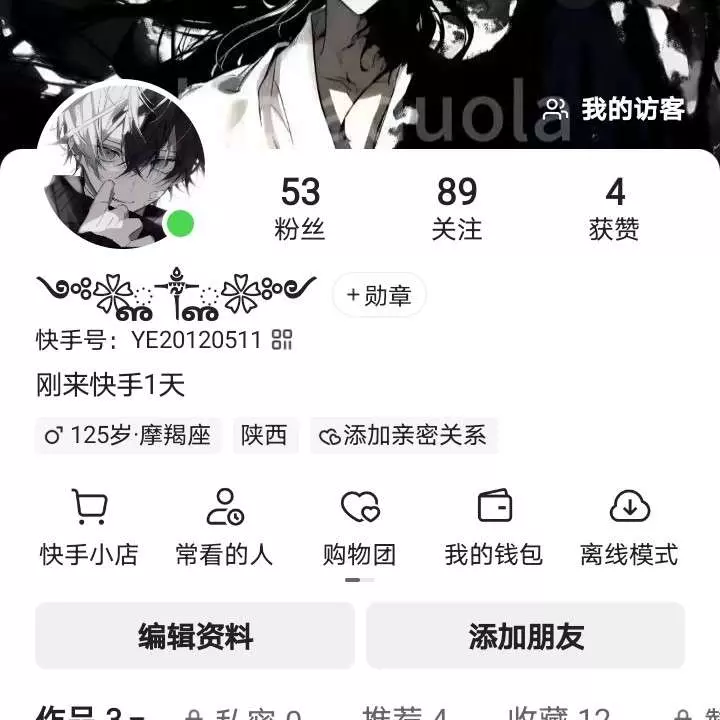Open 购物团 shopping group

point(359,527)
